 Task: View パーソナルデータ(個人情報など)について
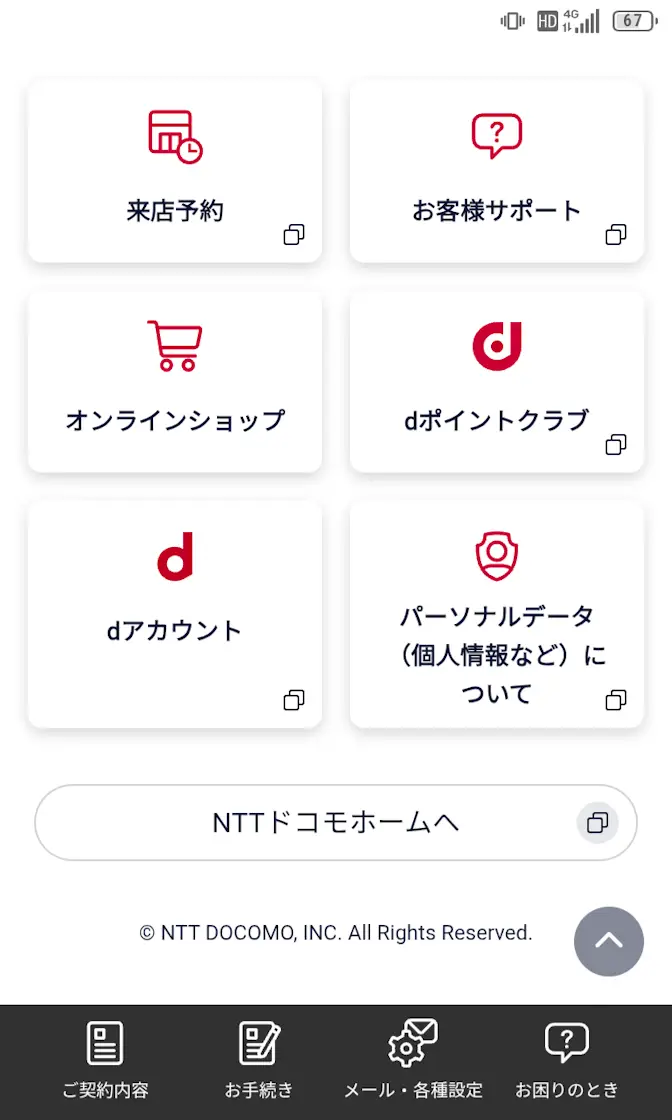click(x=496, y=614)
